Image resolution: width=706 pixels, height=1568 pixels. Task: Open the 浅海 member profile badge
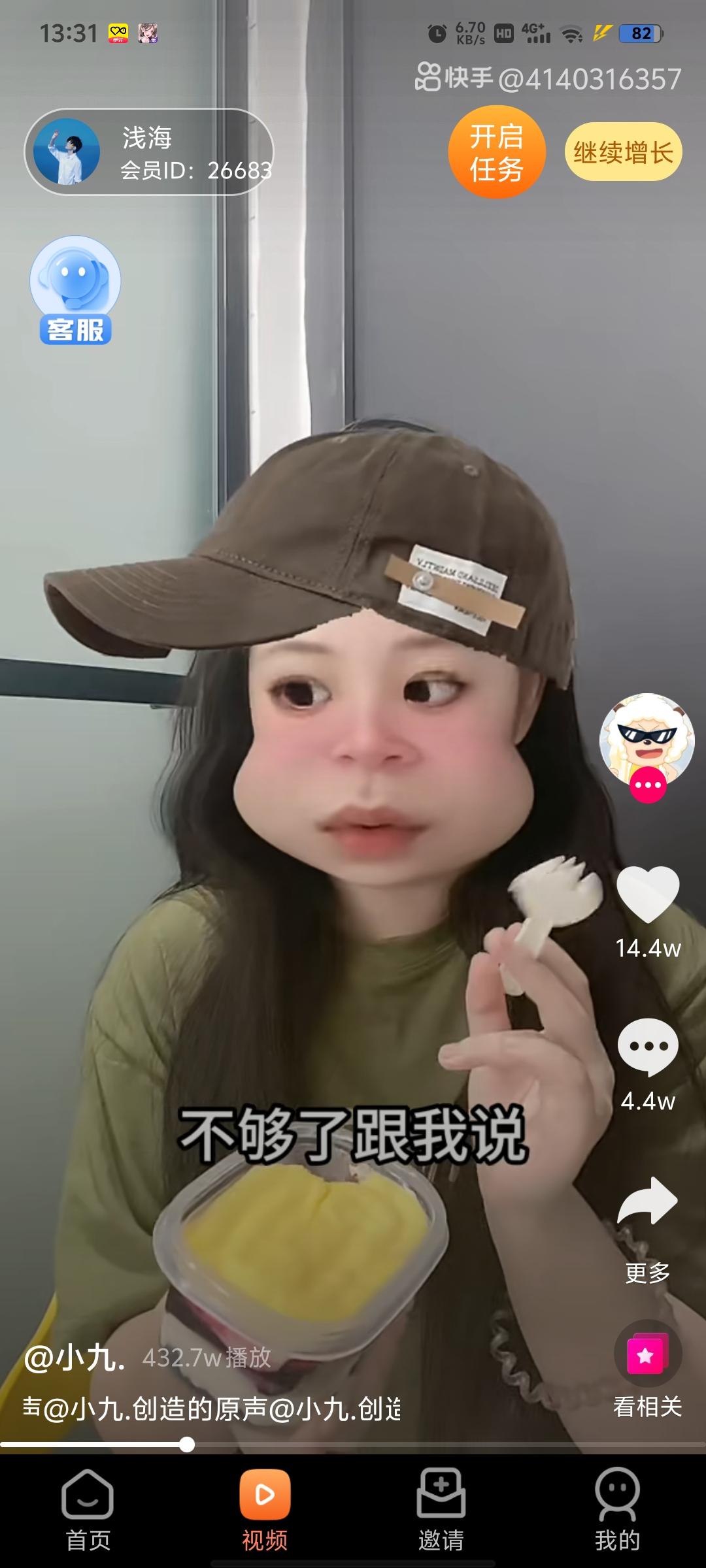149,152
